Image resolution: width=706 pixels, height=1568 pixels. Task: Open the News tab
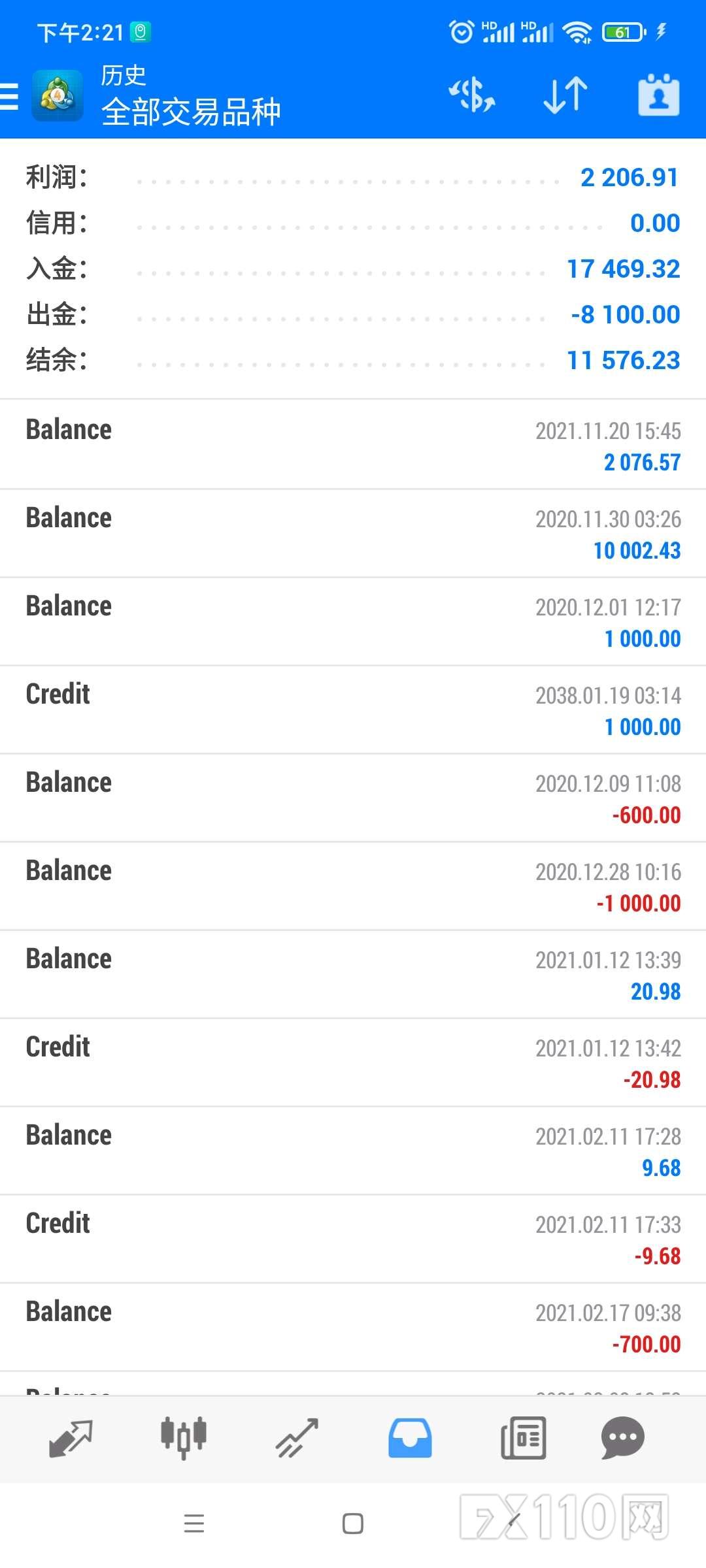tap(523, 1439)
